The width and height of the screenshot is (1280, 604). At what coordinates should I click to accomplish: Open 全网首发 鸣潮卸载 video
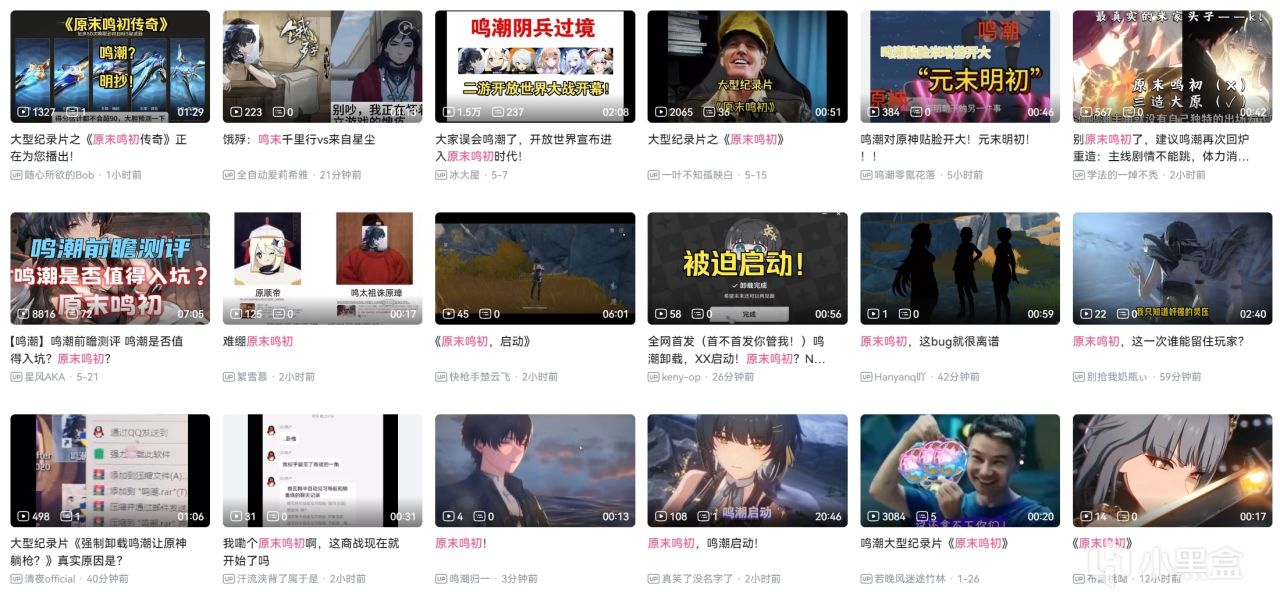point(747,268)
